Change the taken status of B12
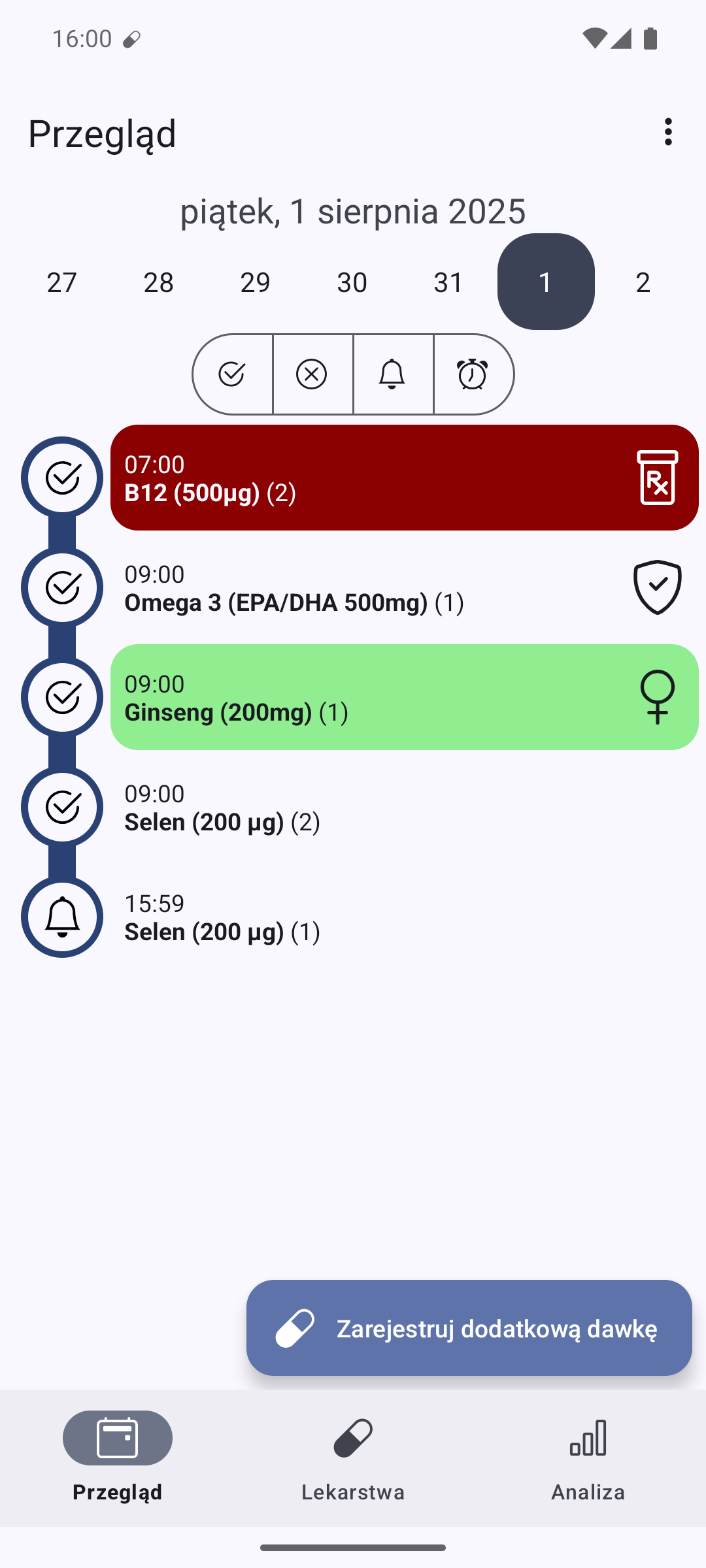706x1568 pixels. (62, 478)
